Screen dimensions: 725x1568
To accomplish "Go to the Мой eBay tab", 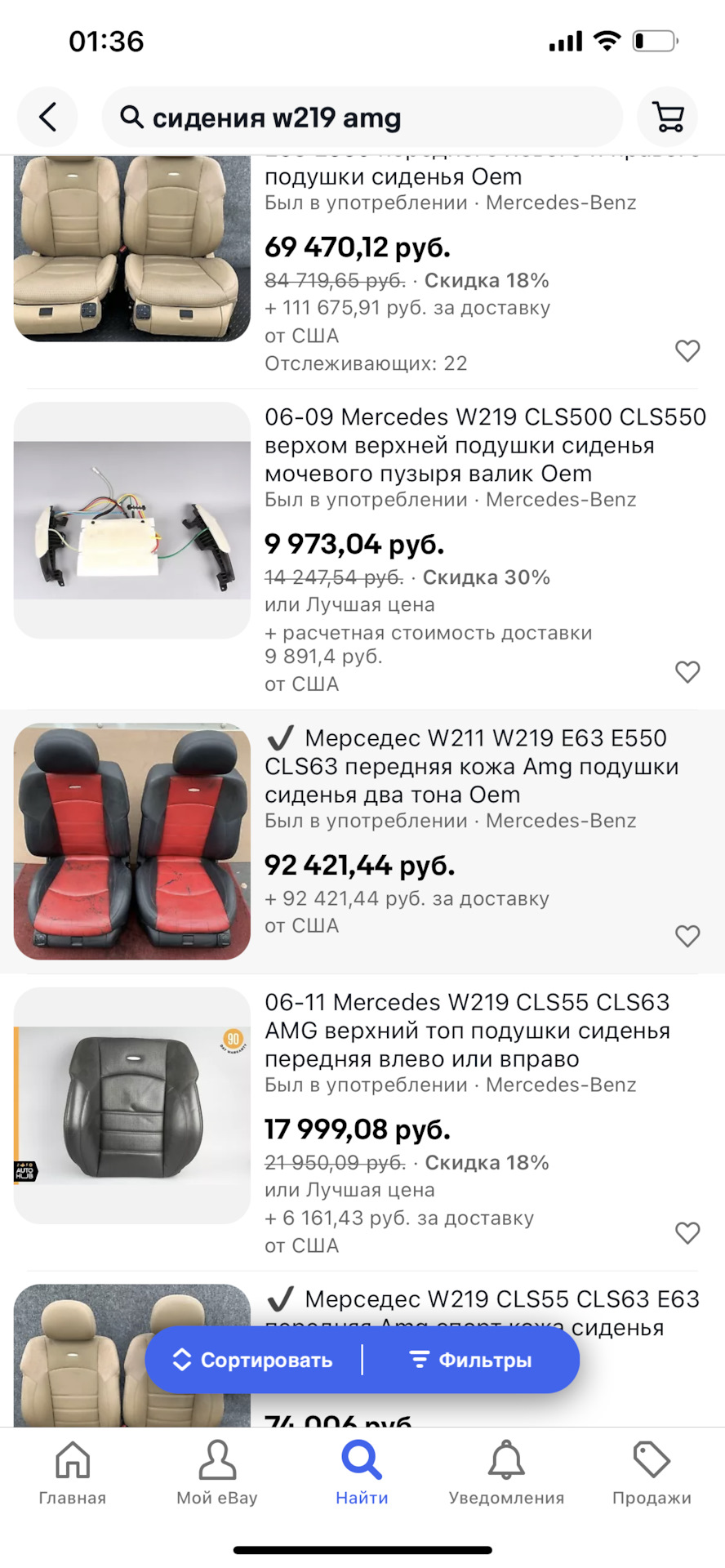I will coord(217,1473).
